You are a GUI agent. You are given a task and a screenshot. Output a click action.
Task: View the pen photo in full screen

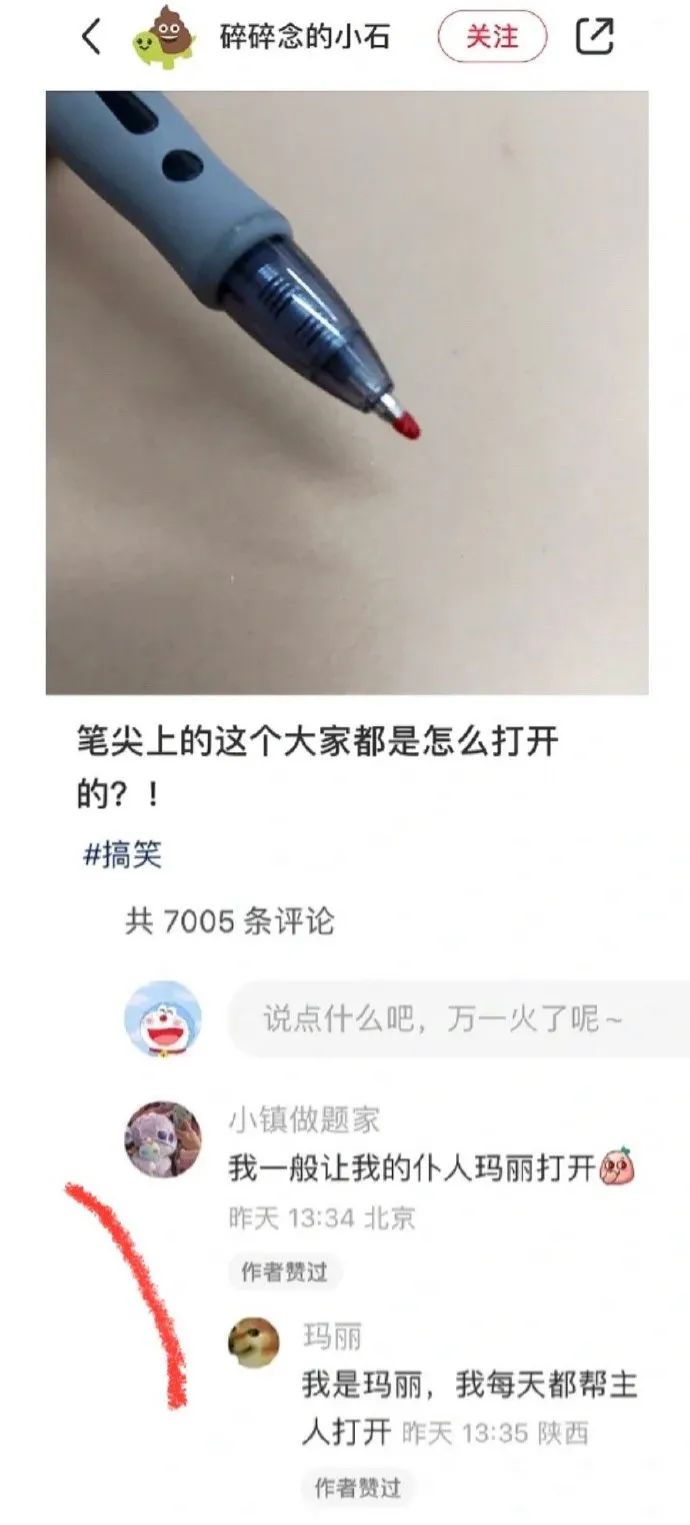pos(346,392)
